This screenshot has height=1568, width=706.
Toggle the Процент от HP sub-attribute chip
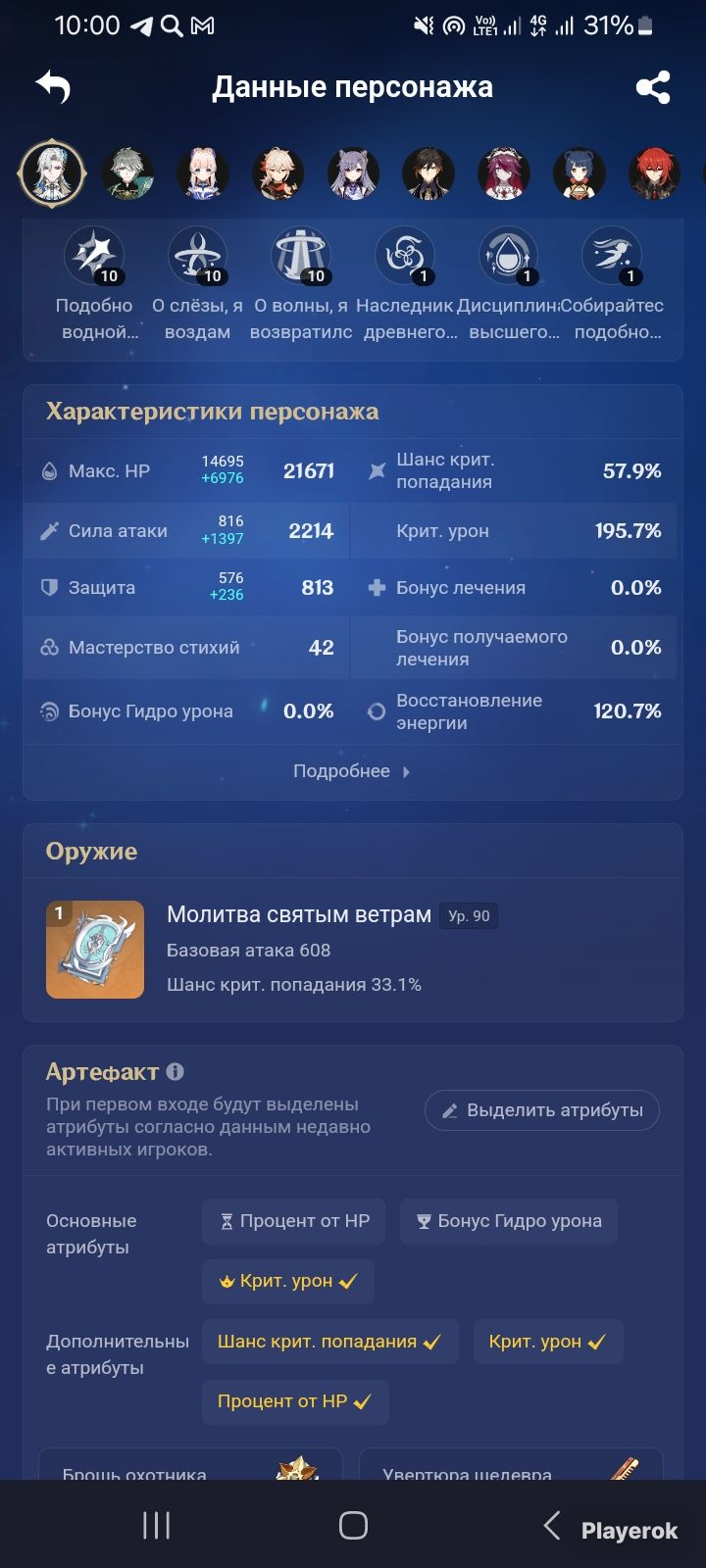295,1401
